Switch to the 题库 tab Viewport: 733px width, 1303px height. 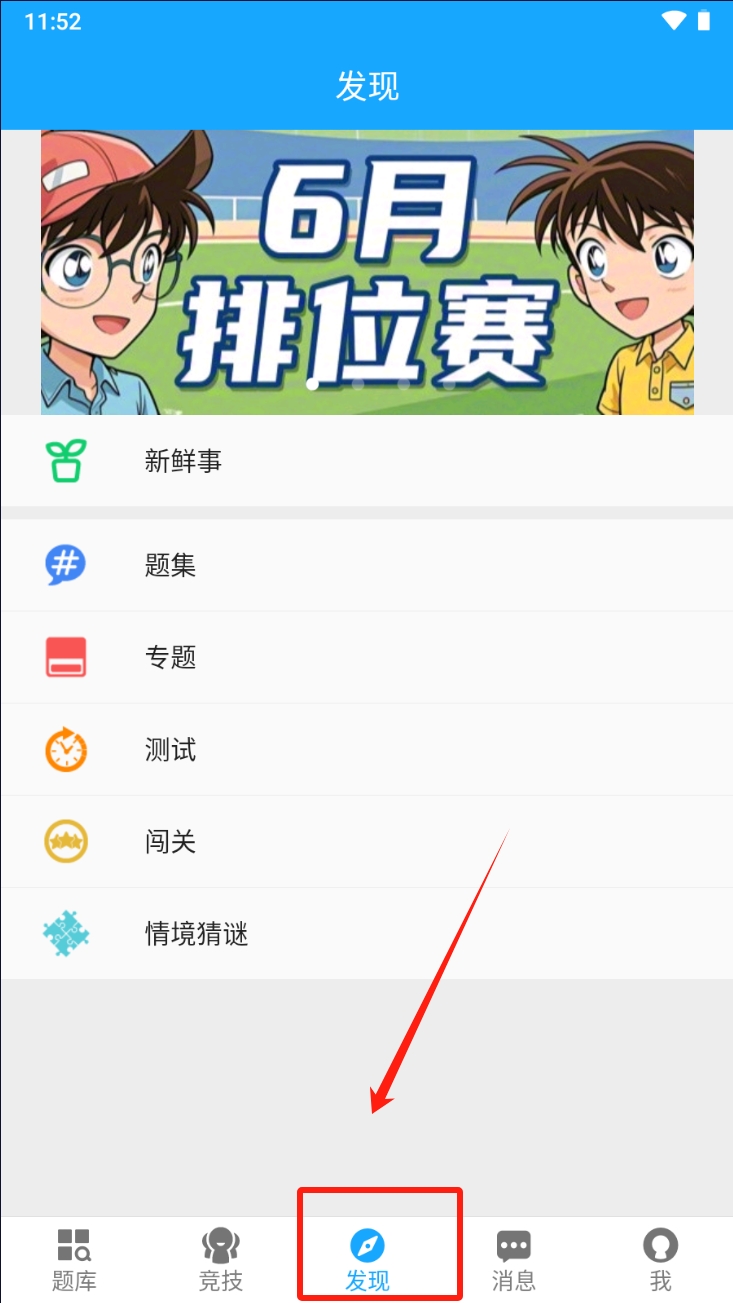pyautogui.click(x=74, y=1259)
